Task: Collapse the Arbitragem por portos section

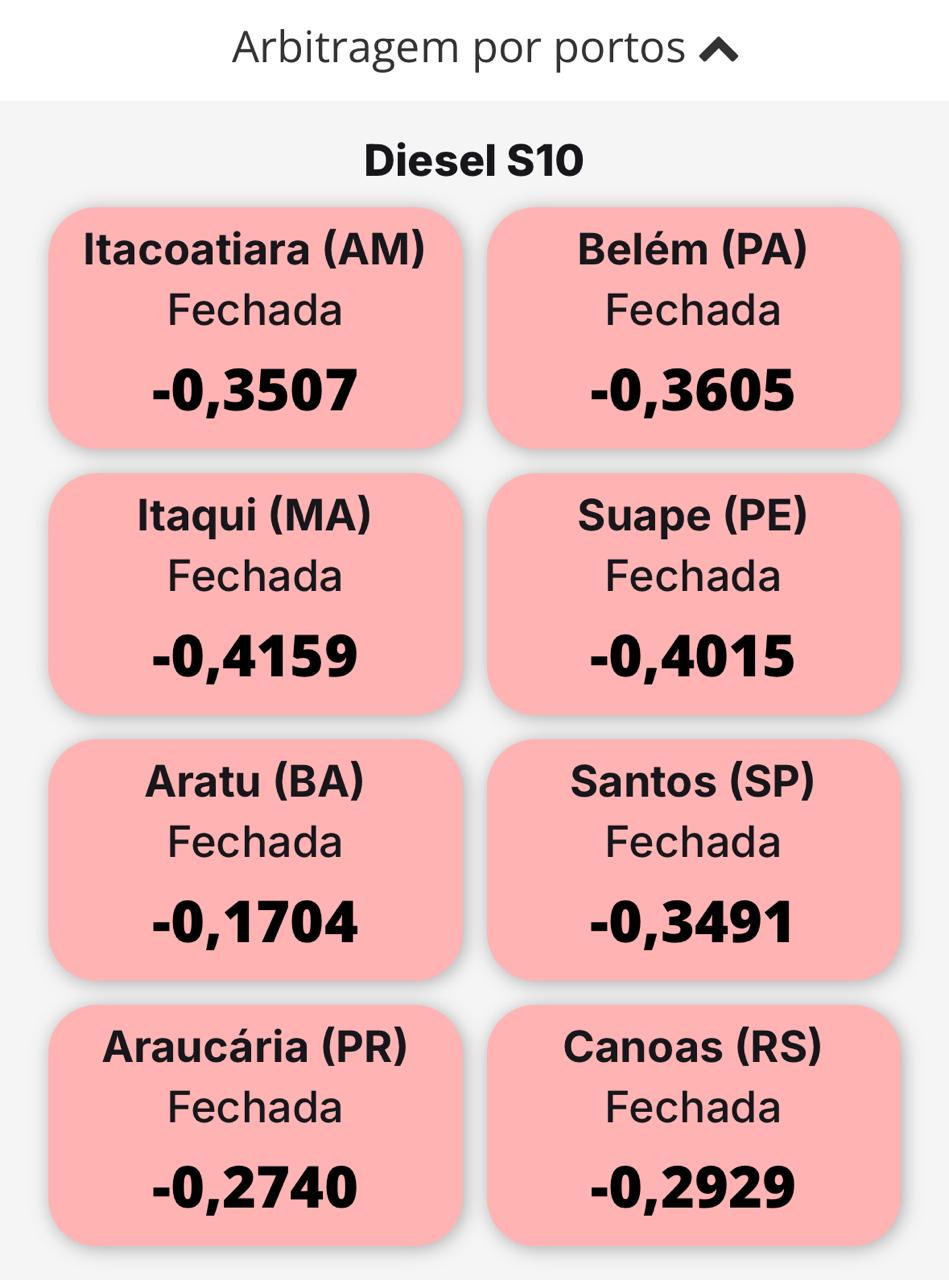Action: [718, 49]
